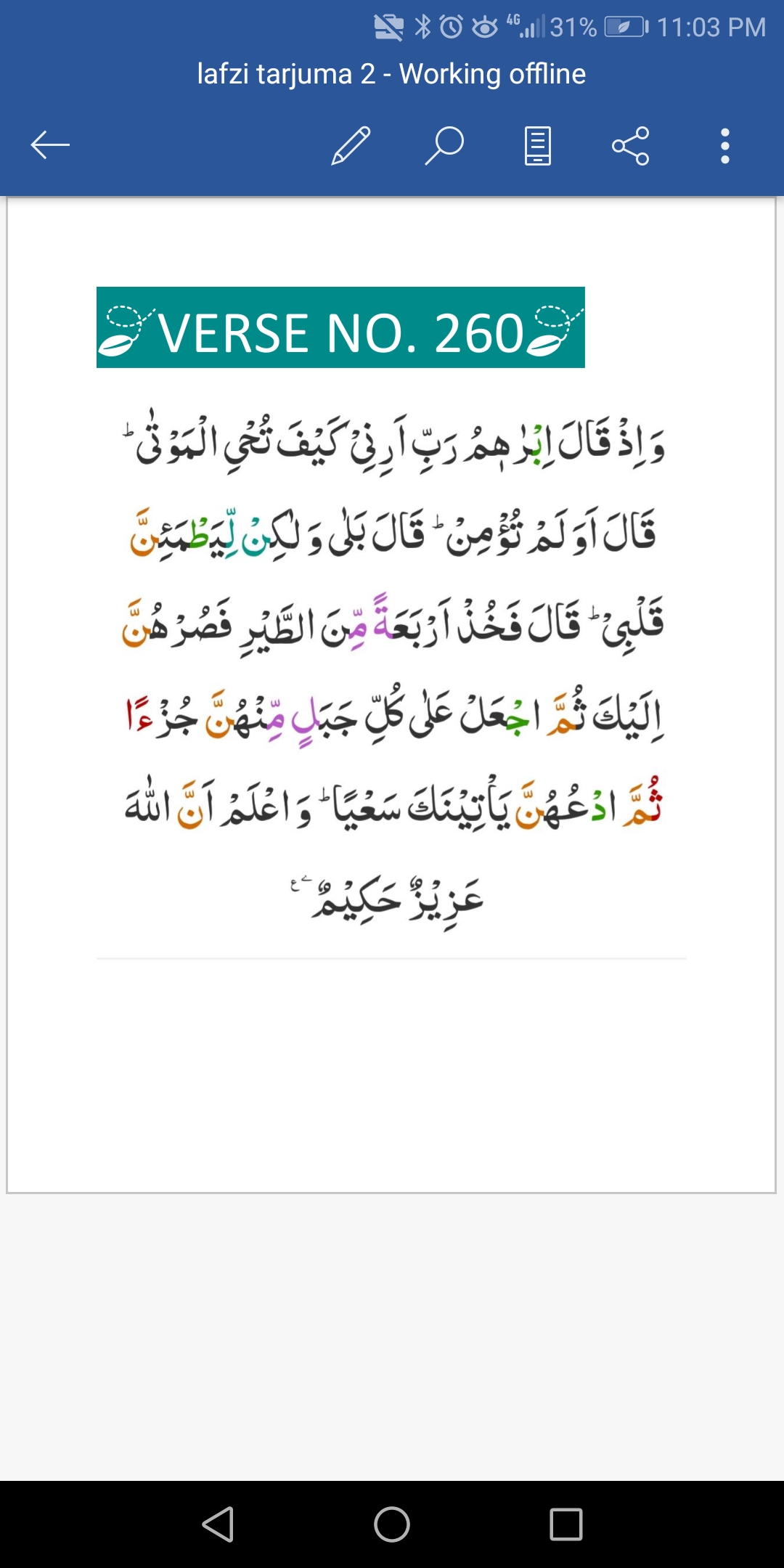784x1568 pixels.
Task: Open the three-dot overflow menu
Action: (724, 146)
